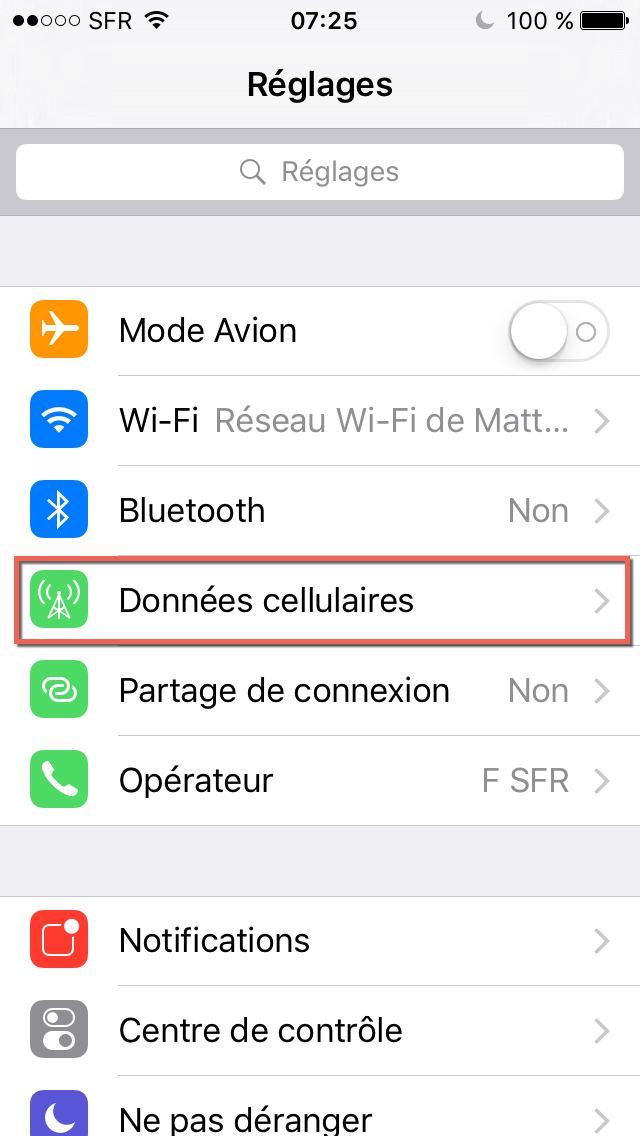Select Données cellulaires
640x1136 pixels.
coord(320,601)
